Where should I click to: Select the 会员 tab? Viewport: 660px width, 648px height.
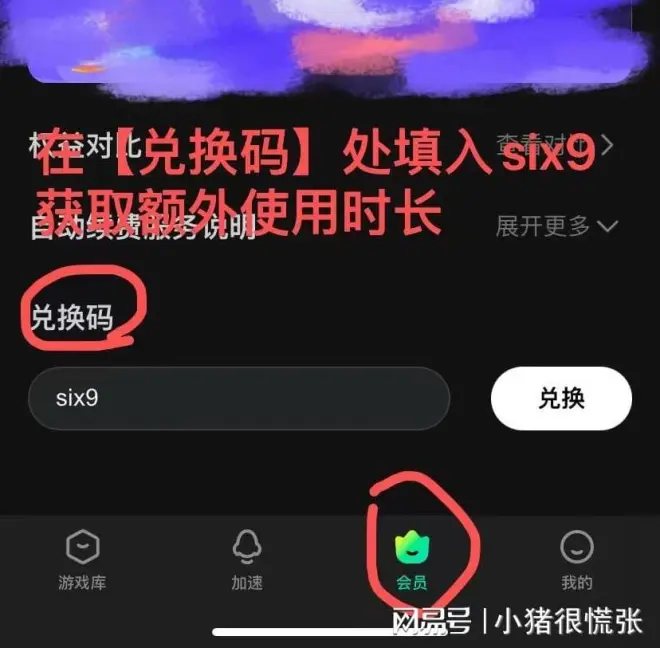(411, 559)
